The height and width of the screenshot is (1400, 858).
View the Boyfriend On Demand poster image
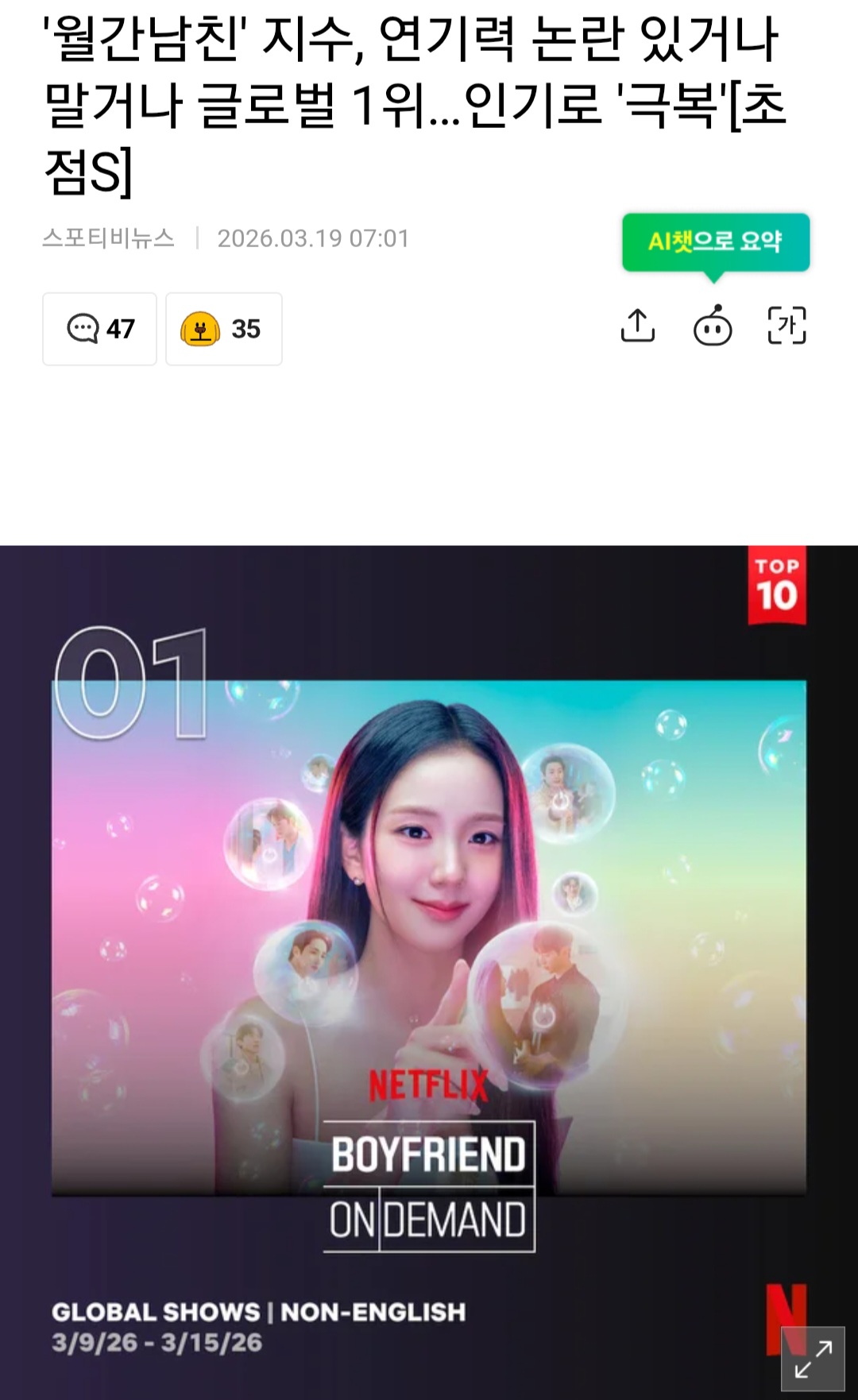coord(429,969)
